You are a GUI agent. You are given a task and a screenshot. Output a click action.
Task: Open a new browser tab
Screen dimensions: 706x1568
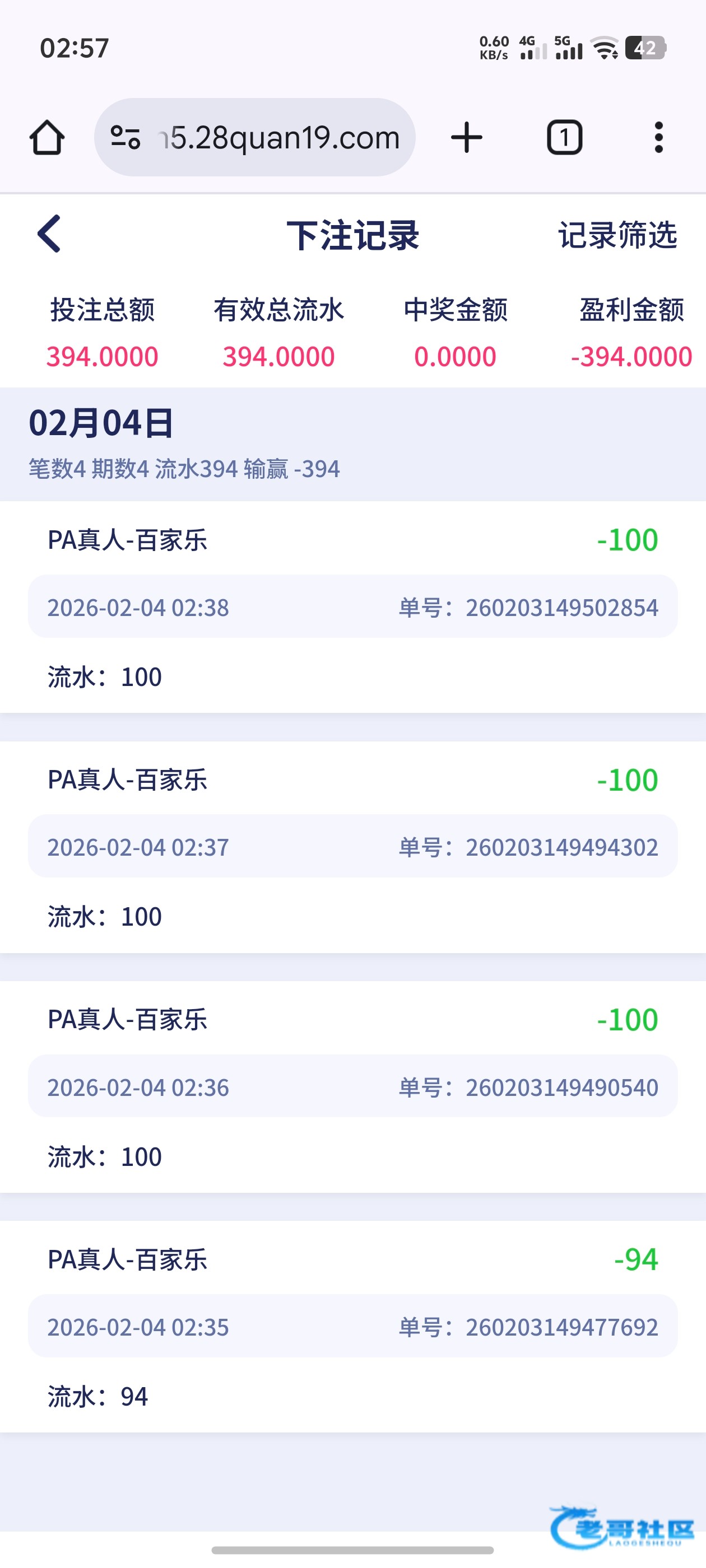[467, 138]
